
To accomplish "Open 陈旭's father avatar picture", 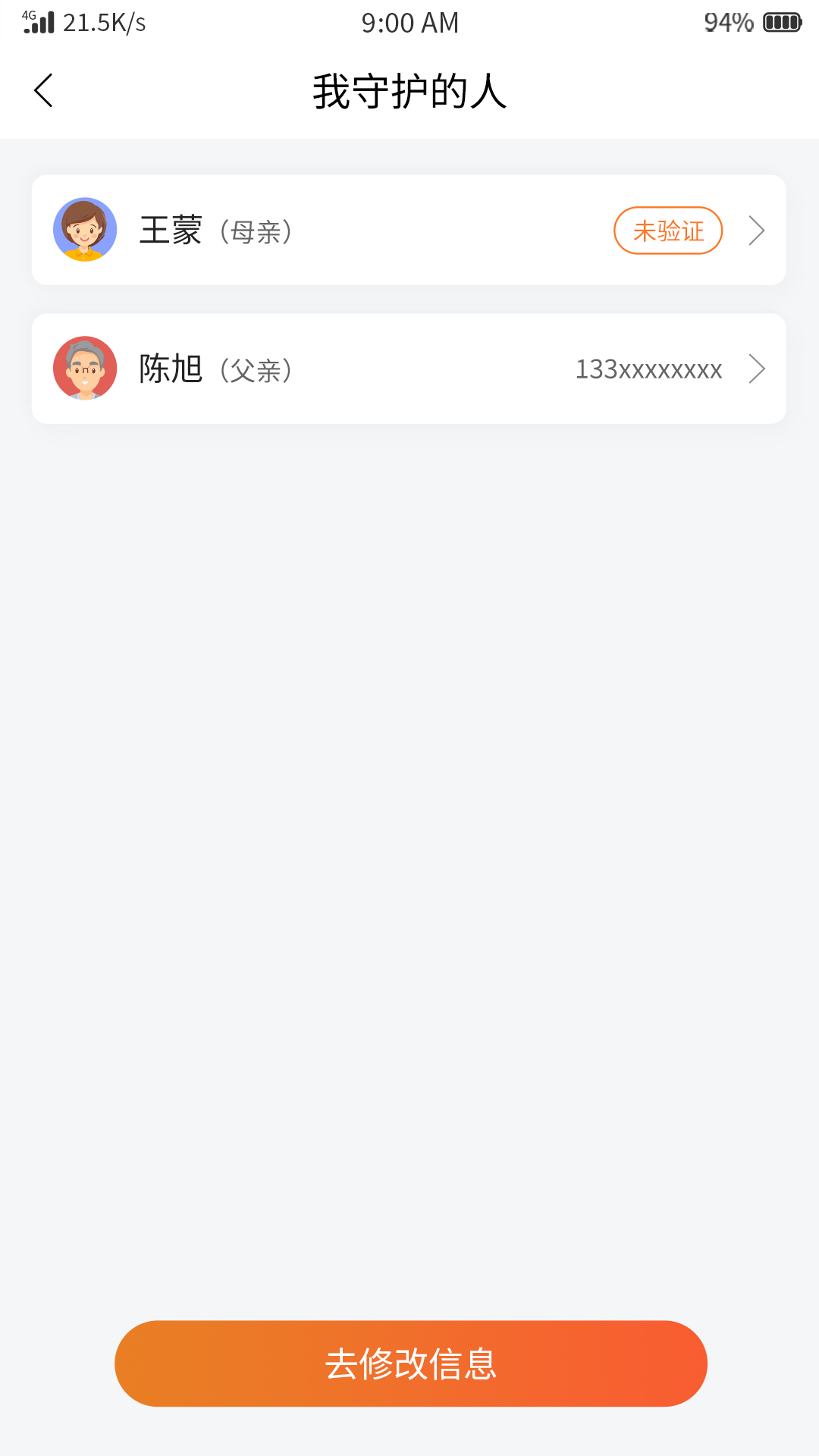I will 85,369.
